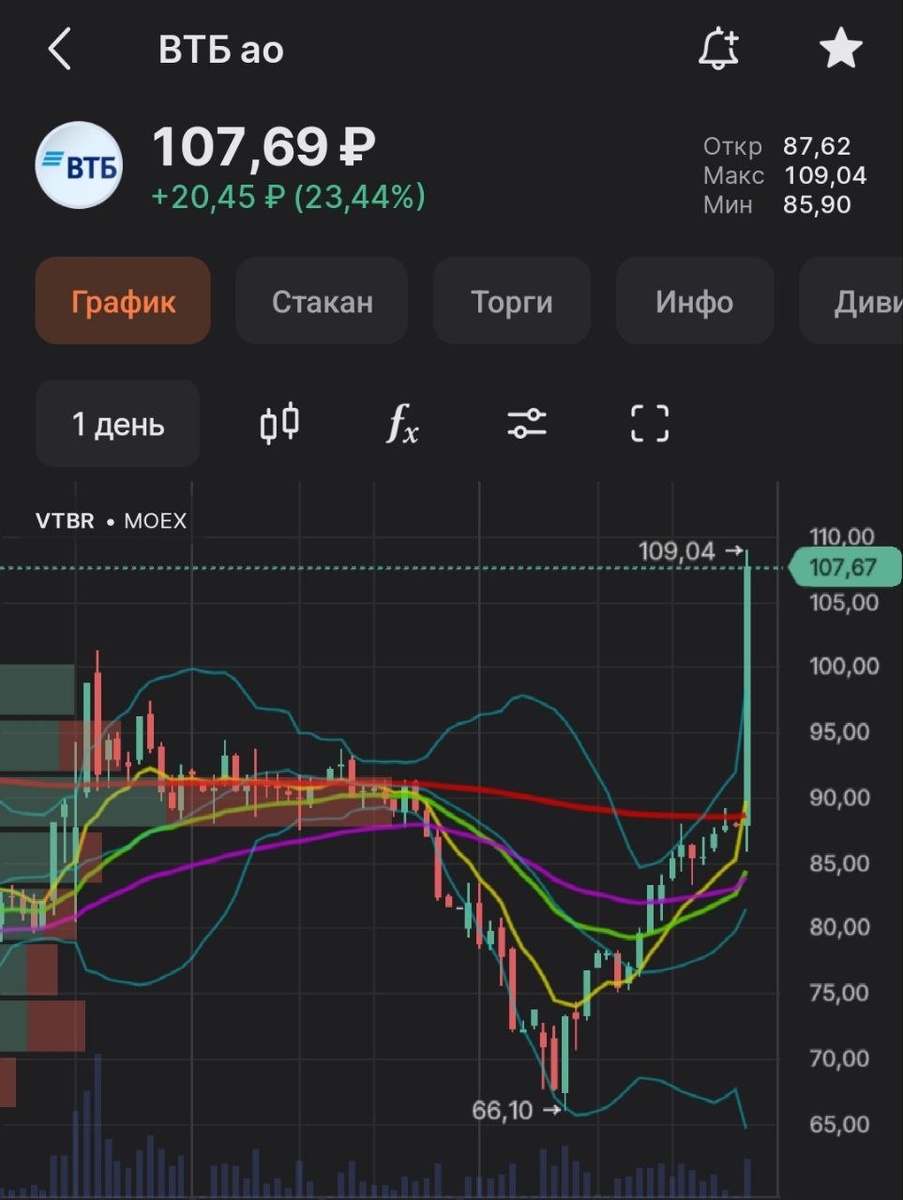This screenshot has height=1200, width=903.
Task: Show the Инфо tab
Action: coord(694,302)
